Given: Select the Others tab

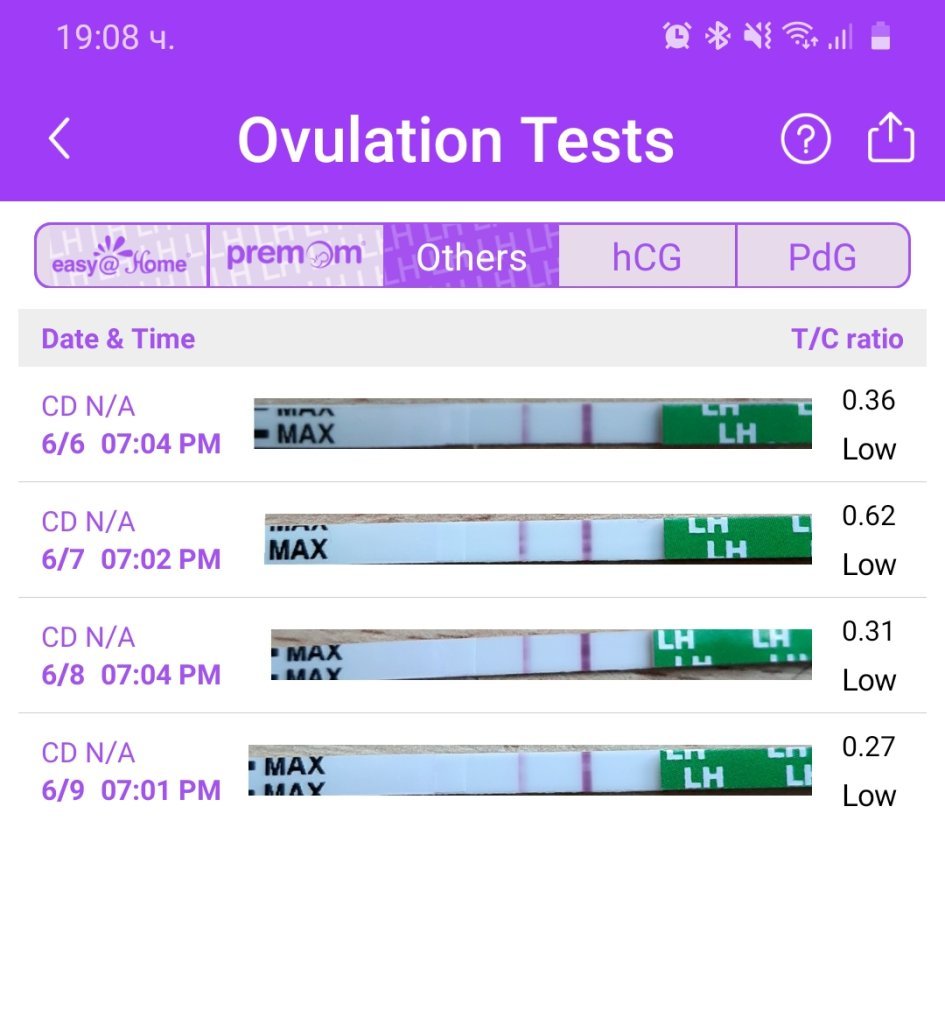Looking at the screenshot, I should click(471, 257).
